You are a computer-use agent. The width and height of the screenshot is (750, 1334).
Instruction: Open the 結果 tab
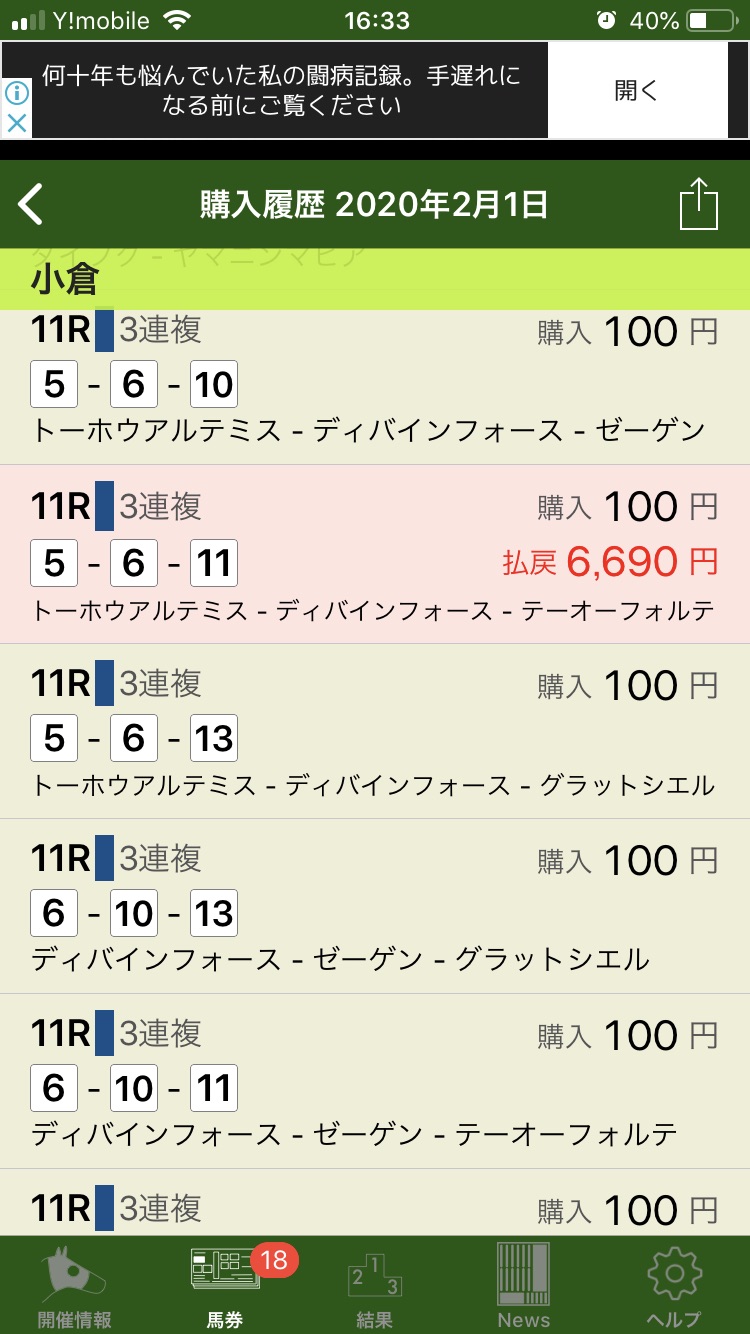point(375,1286)
